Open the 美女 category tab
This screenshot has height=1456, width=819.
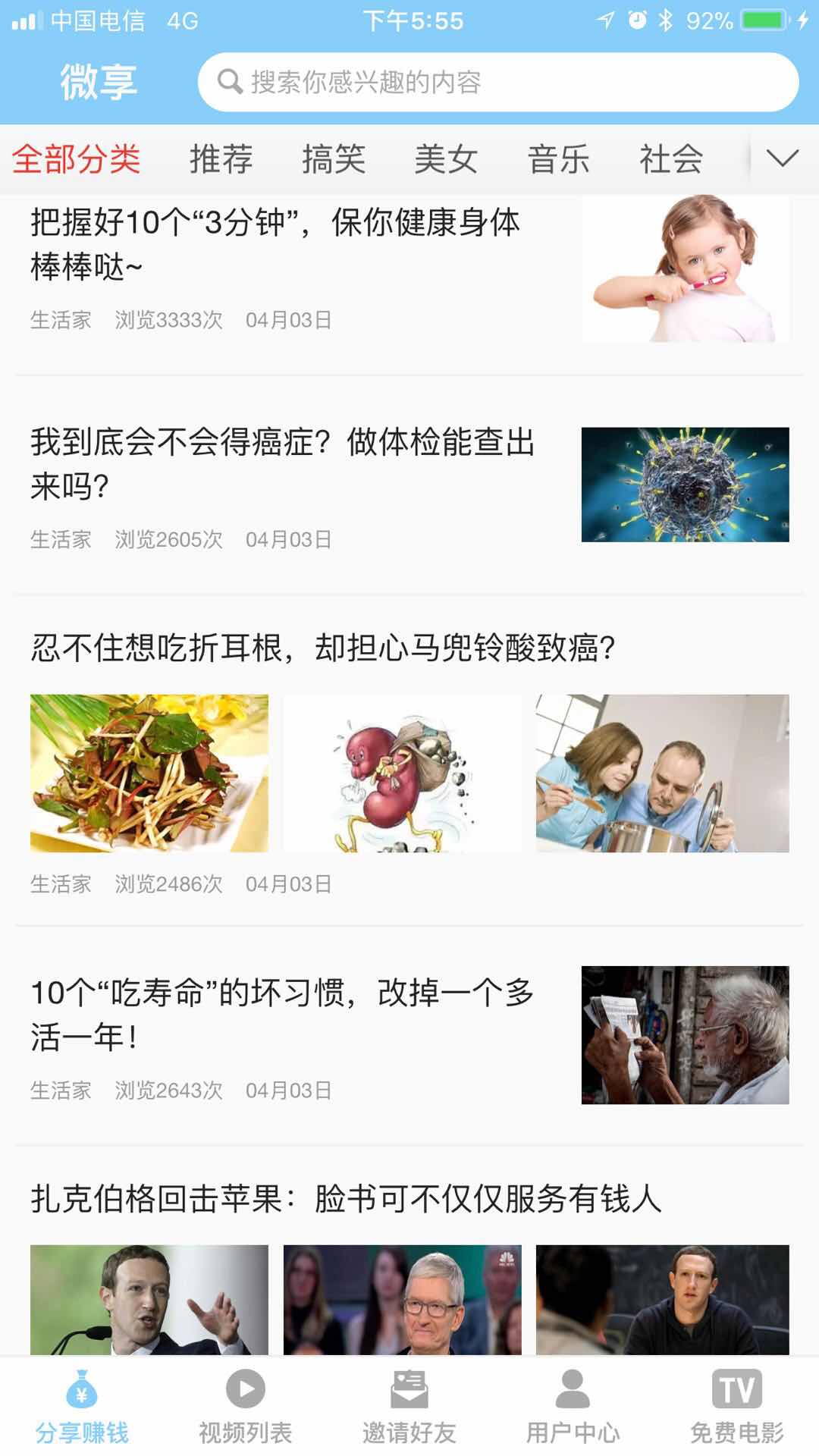tap(446, 159)
